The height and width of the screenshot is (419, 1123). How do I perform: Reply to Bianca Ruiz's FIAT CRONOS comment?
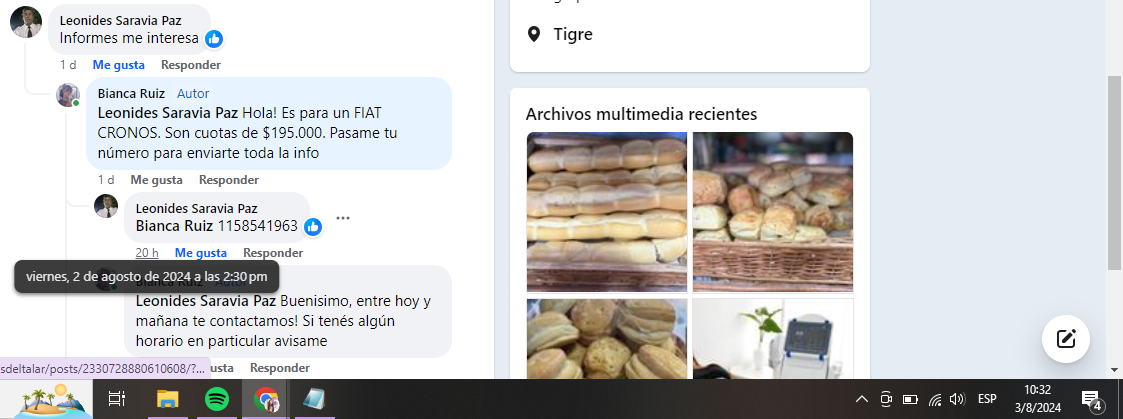pyautogui.click(x=228, y=180)
